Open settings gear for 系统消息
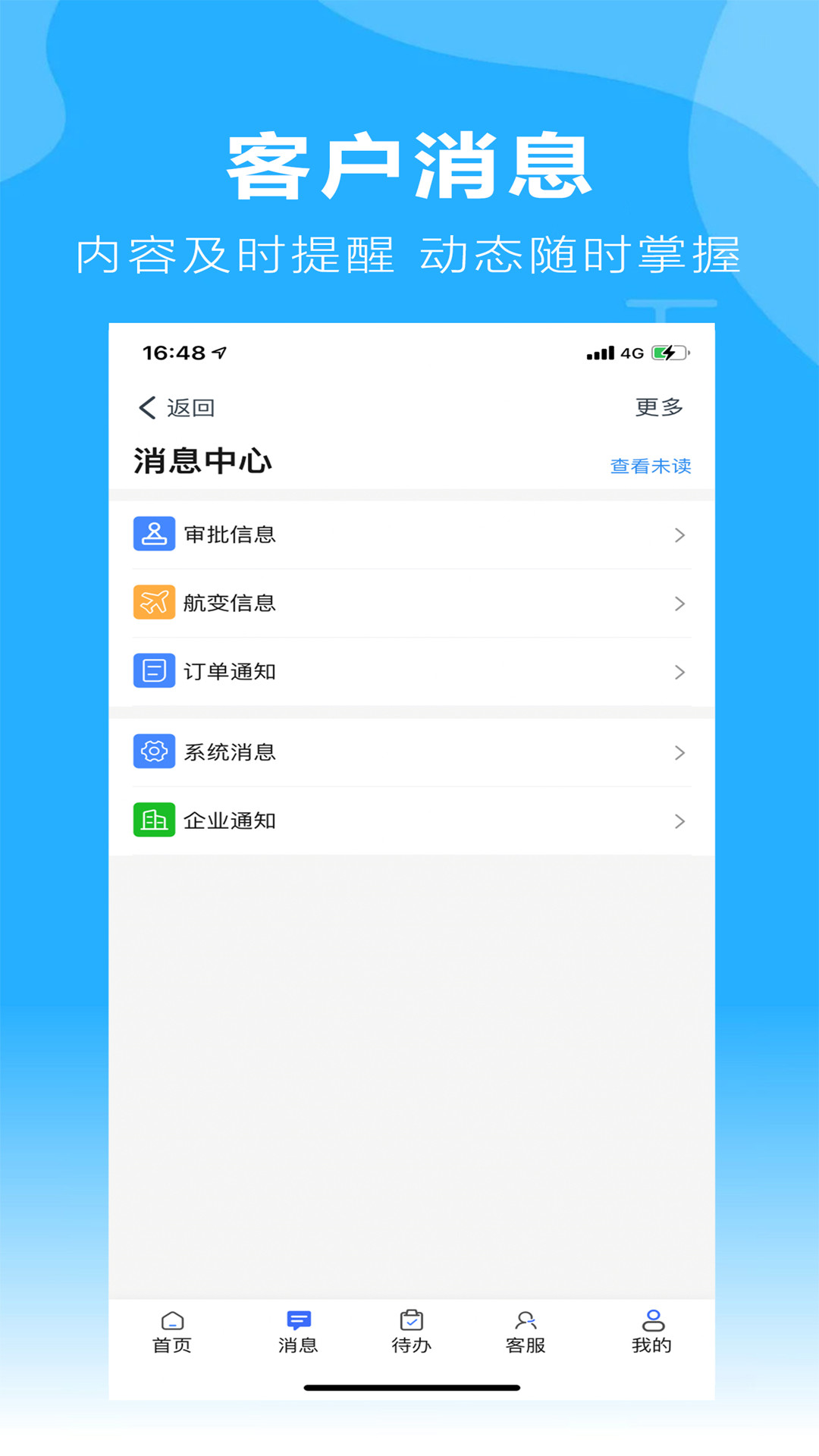Screen dimensions: 819x1456 tap(154, 752)
